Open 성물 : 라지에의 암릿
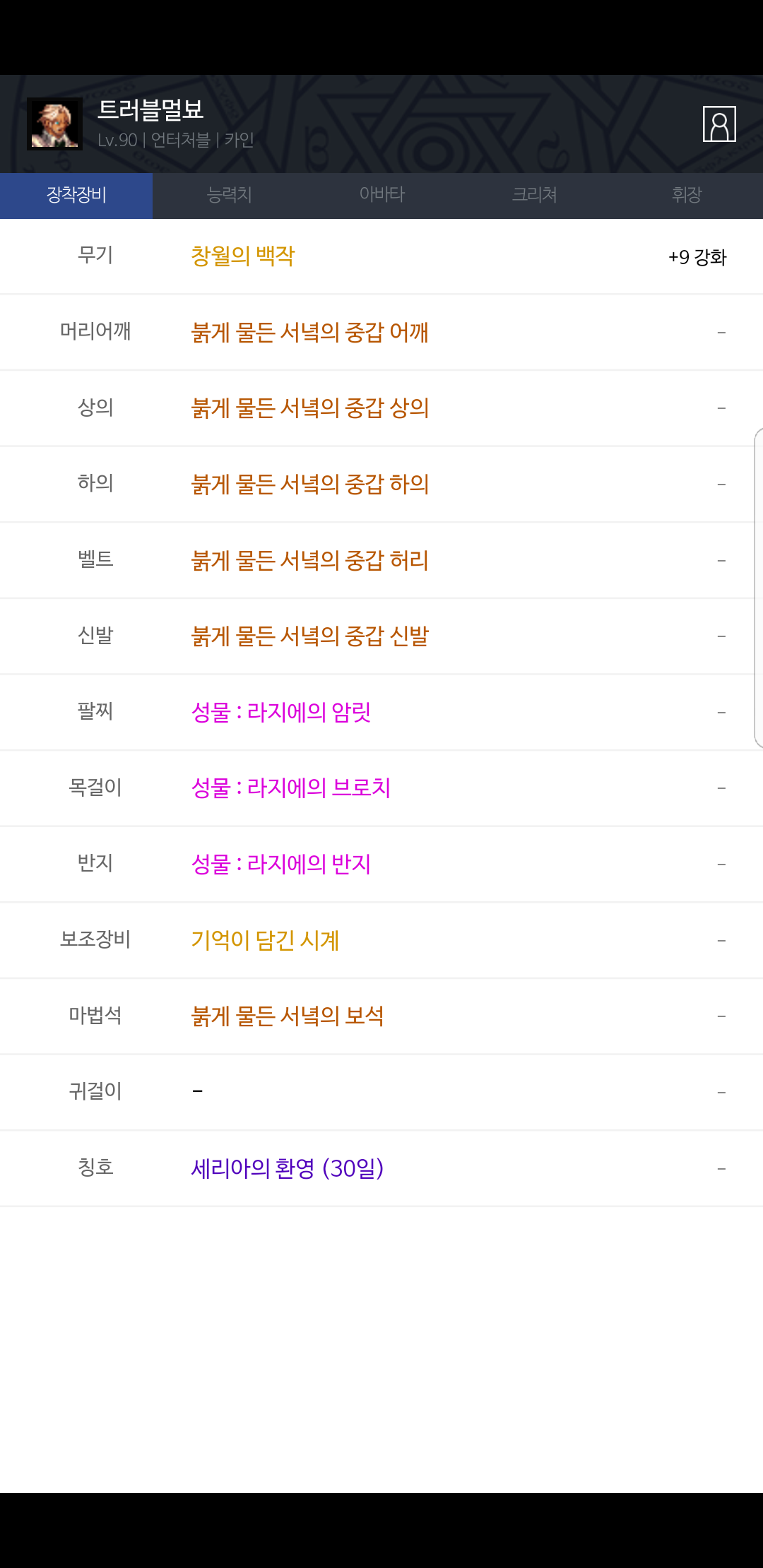This screenshot has width=763, height=1568. [x=280, y=713]
